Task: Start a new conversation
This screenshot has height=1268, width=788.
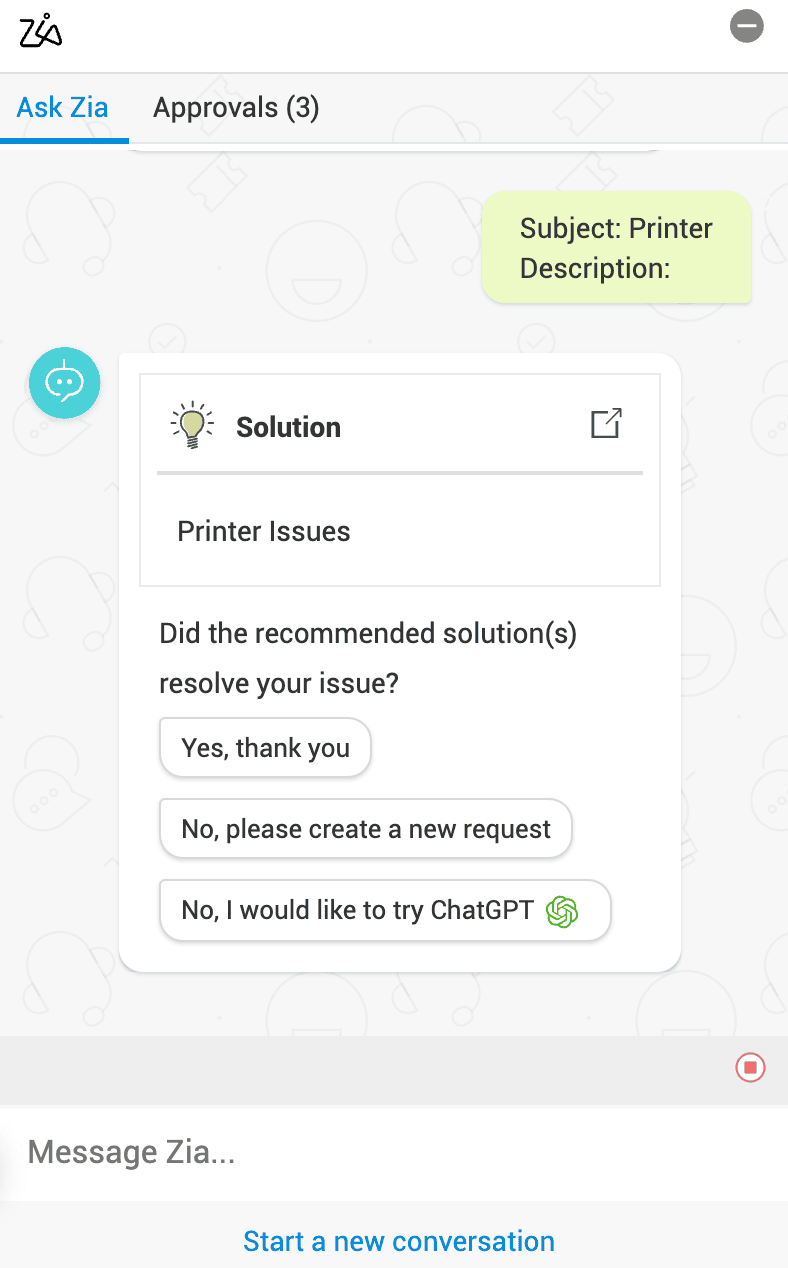Action: (x=398, y=1241)
